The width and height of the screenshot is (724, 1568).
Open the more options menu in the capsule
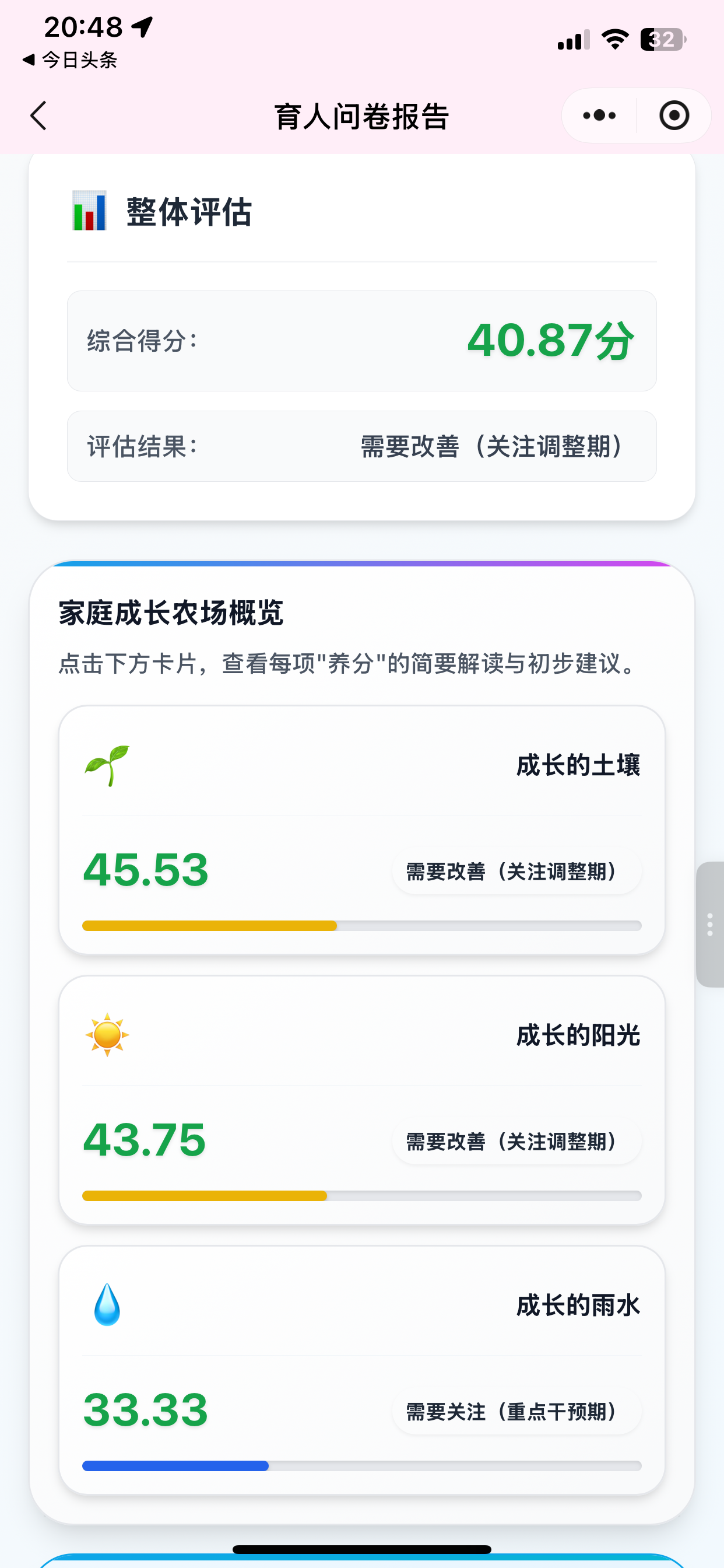[x=598, y=115]
